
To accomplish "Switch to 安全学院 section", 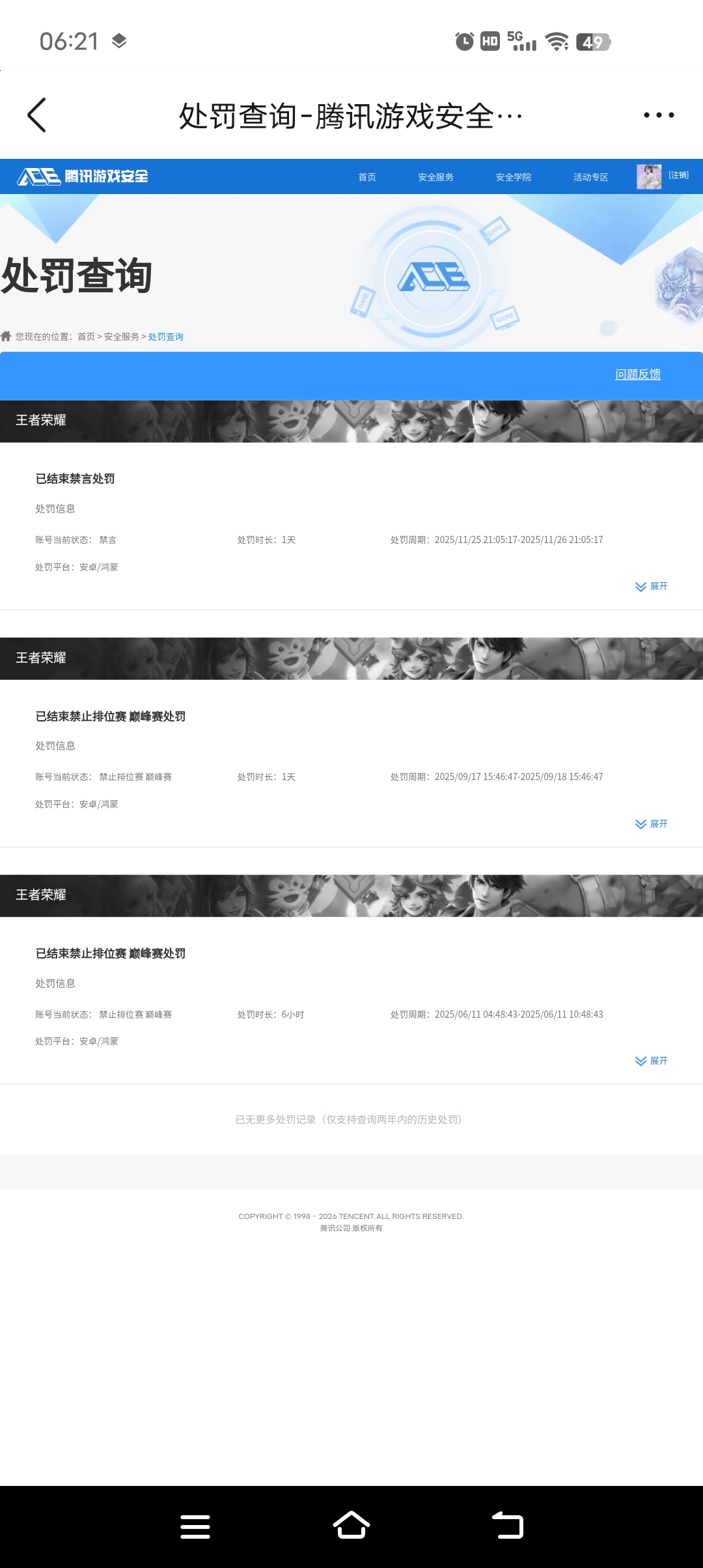I will click(514, 177).
